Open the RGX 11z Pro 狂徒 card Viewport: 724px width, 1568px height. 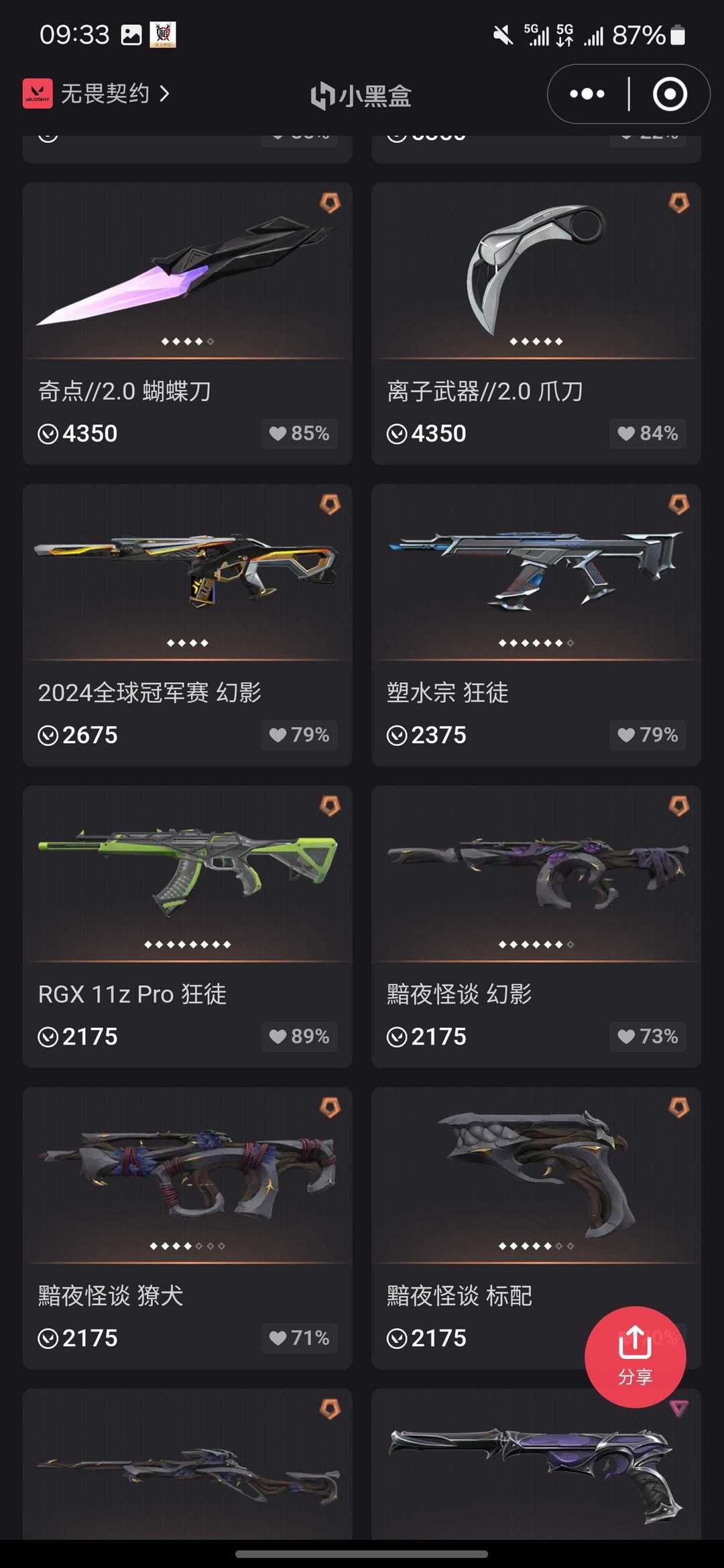coord(187,927)
